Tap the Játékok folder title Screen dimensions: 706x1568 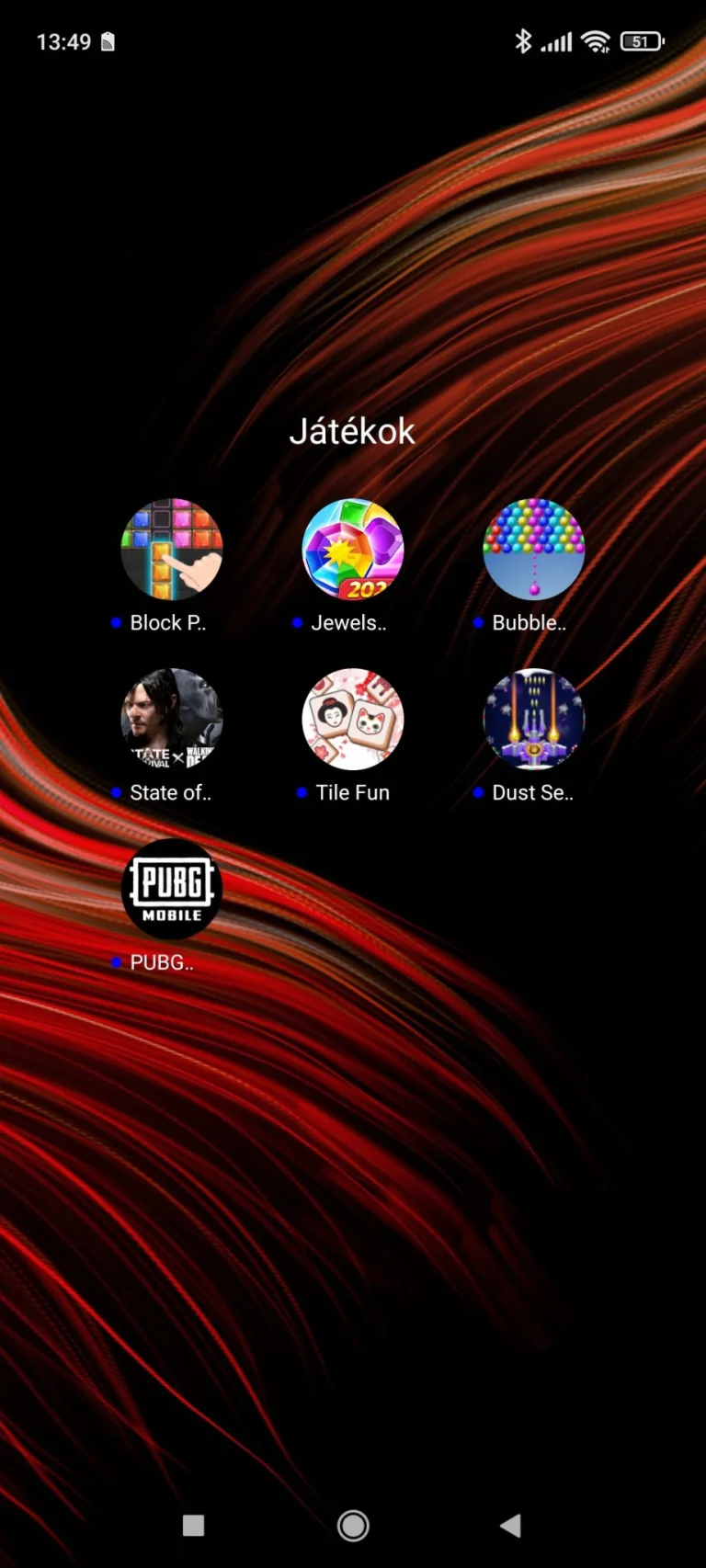point(352,431)
